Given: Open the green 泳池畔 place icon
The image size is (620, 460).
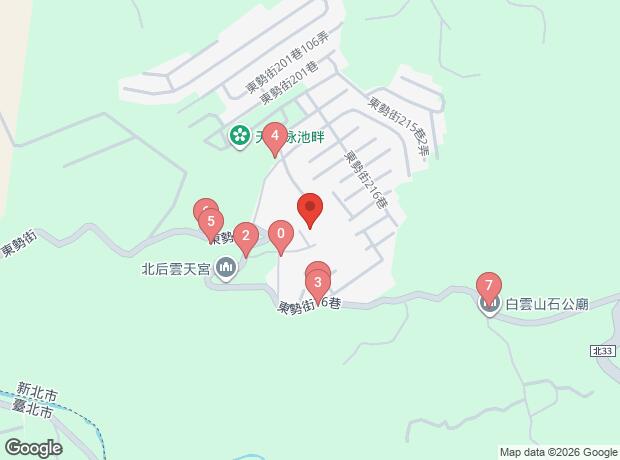Looking at the screenshot, I should pos(239,136).
